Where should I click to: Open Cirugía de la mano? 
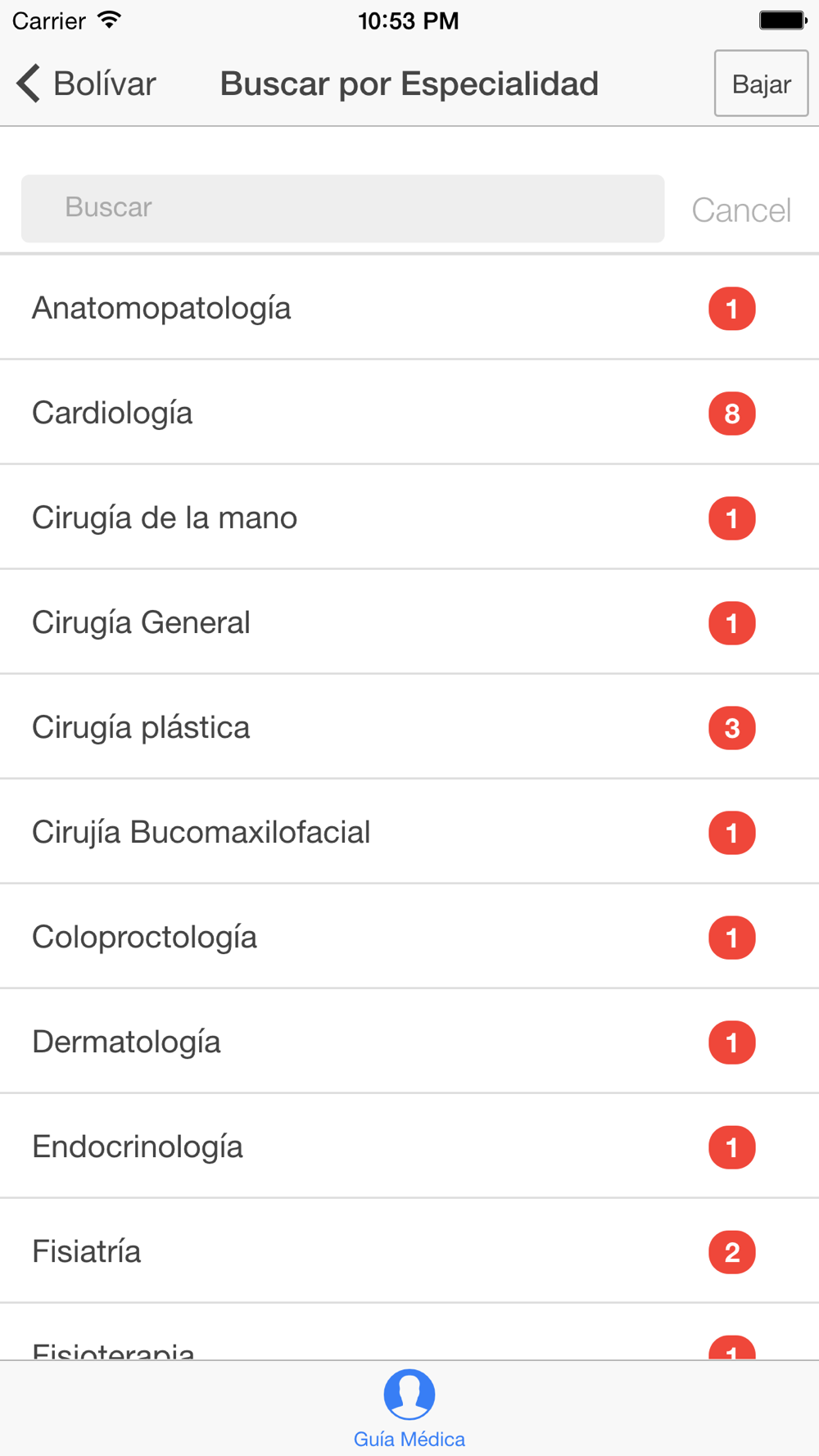coord(409,518)
